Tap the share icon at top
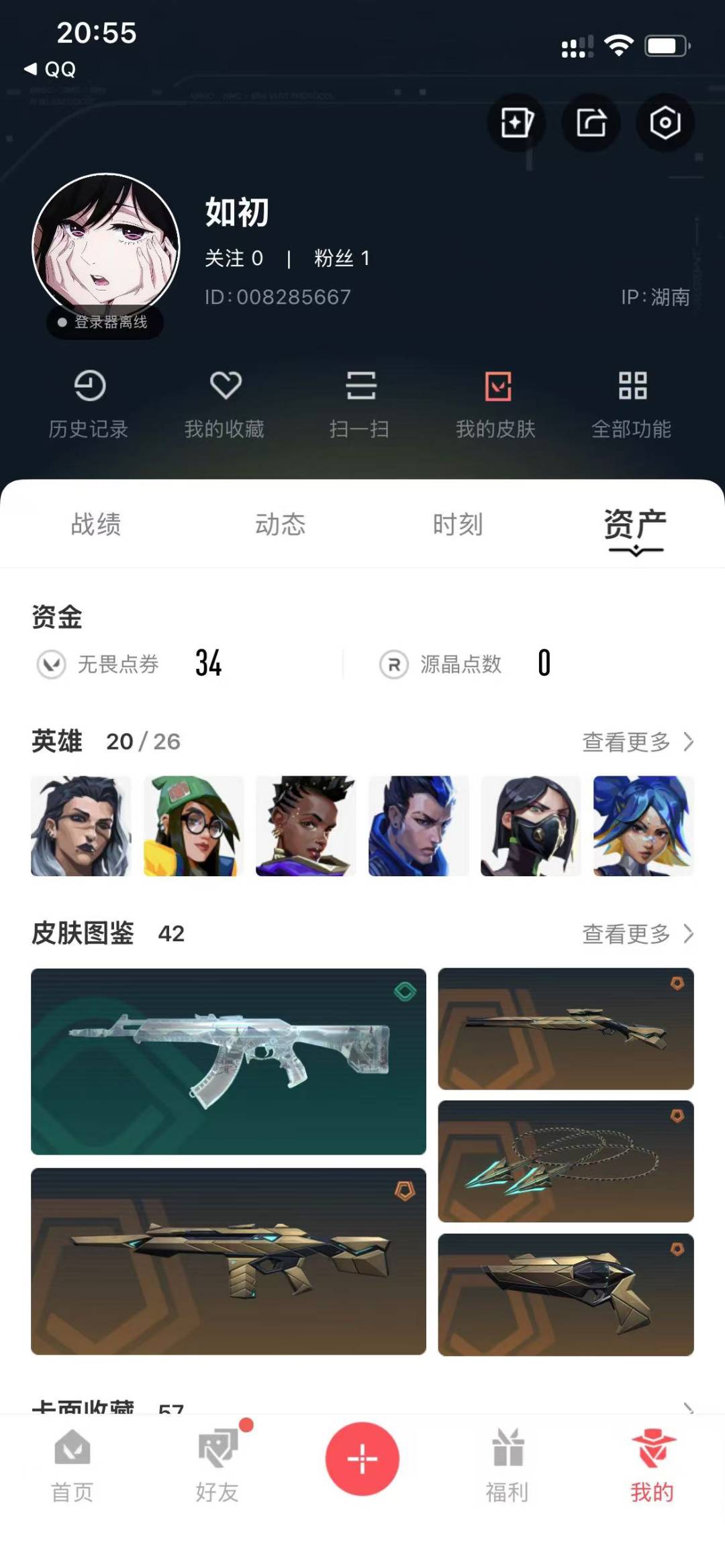This screenshot has height=1568, width=725. coord(591,123)
